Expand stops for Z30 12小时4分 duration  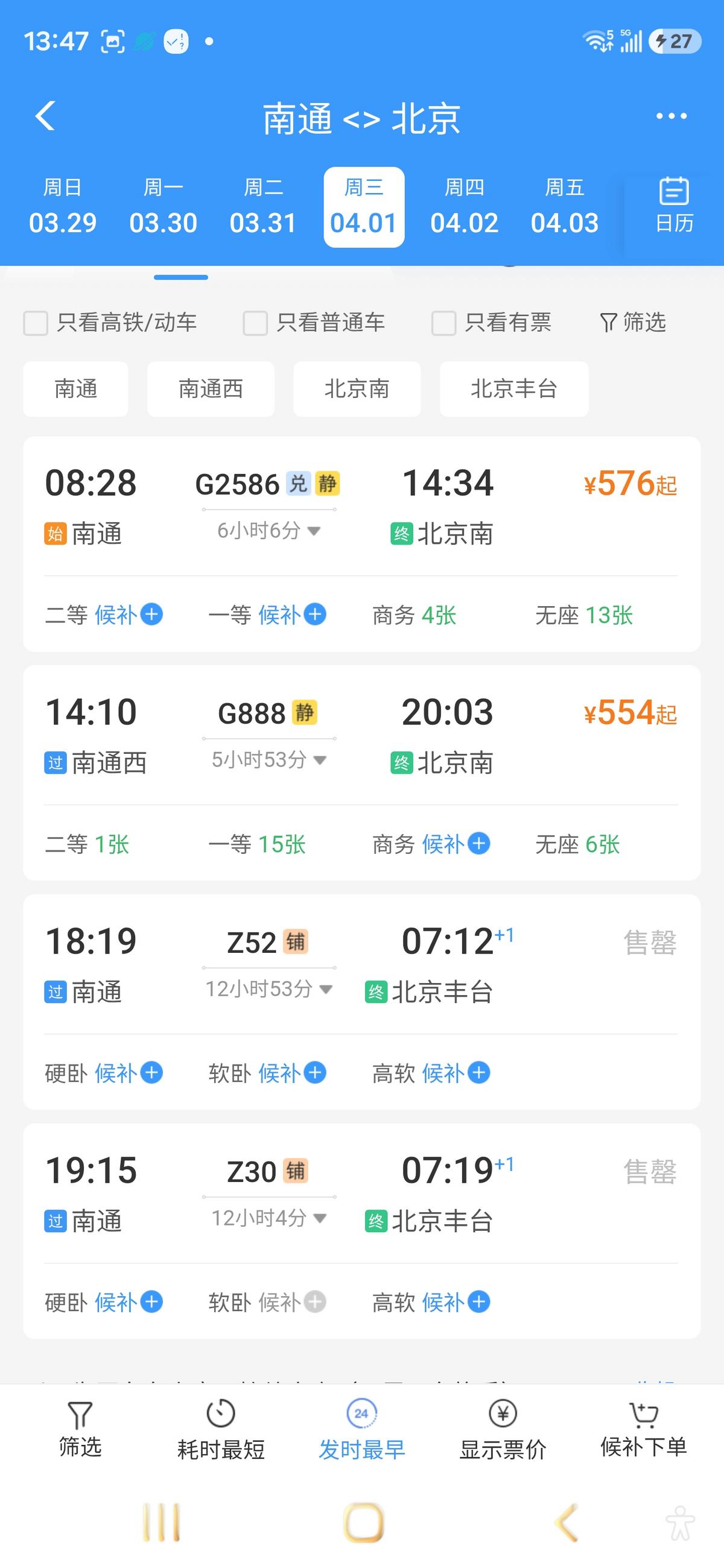click(268, 1218)
